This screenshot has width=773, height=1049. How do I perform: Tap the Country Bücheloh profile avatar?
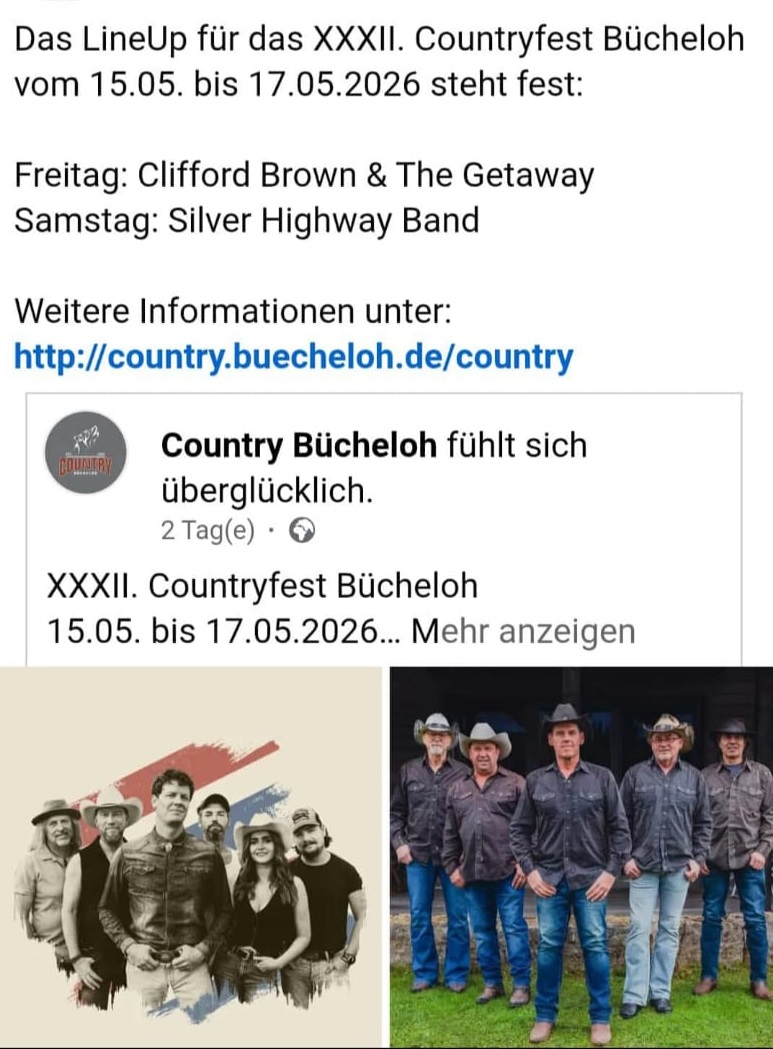coord(86,456)
